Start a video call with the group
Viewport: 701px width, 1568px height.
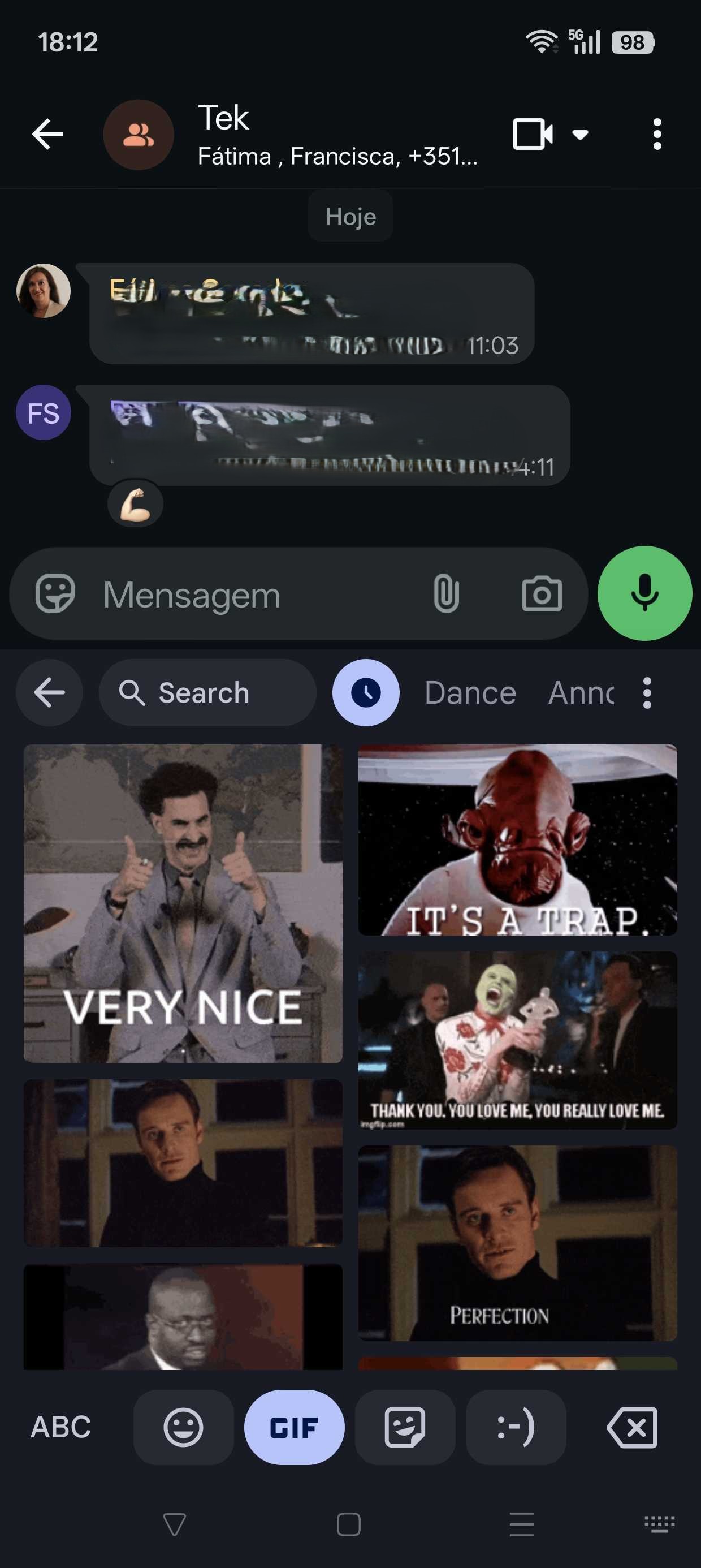pyautogui.click(x=533, y=135)
